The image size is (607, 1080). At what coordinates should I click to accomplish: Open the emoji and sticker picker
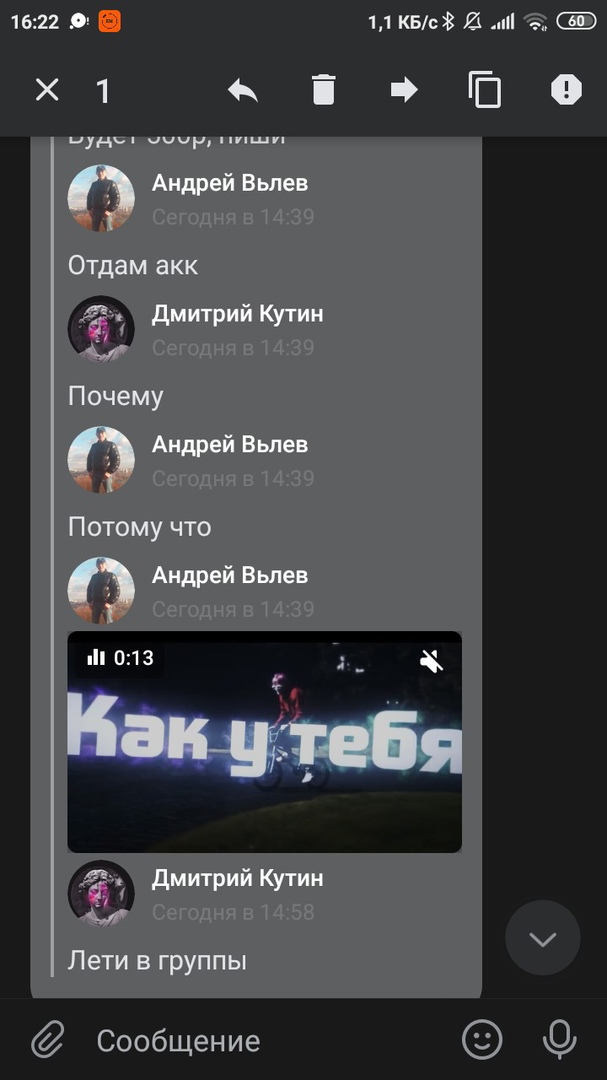pyautogui.click(x=482, y=1040)
